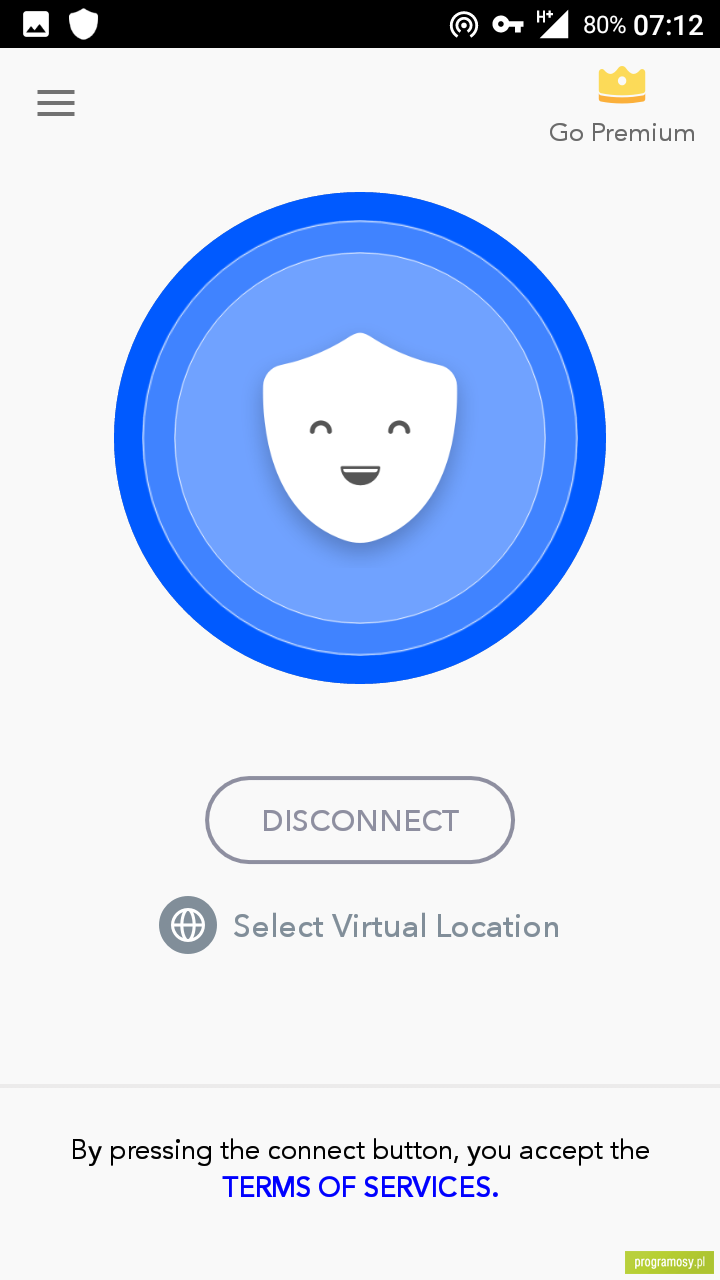The height and width of the screenshot is (1280, 720).
Task: Tap Go Premium crown
Action: [x=622, y=86]
